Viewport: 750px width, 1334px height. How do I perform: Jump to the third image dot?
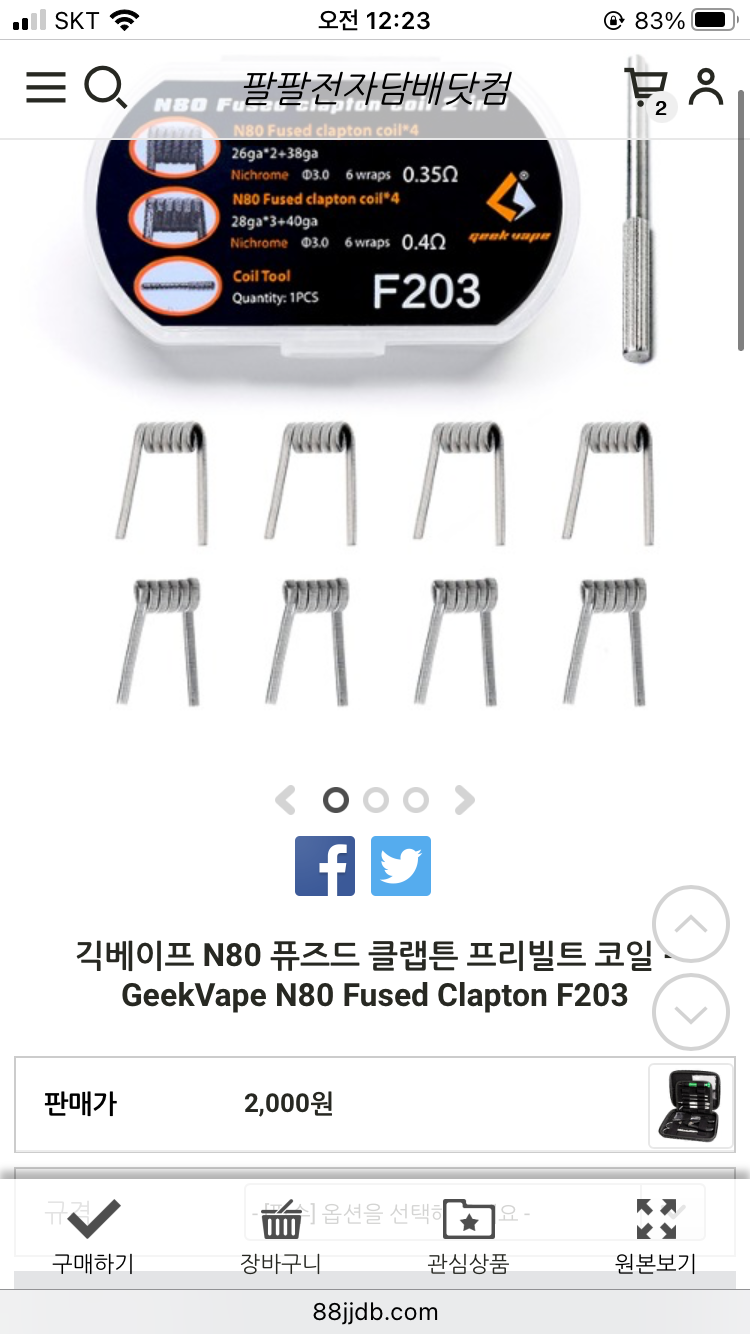[416, 800]
